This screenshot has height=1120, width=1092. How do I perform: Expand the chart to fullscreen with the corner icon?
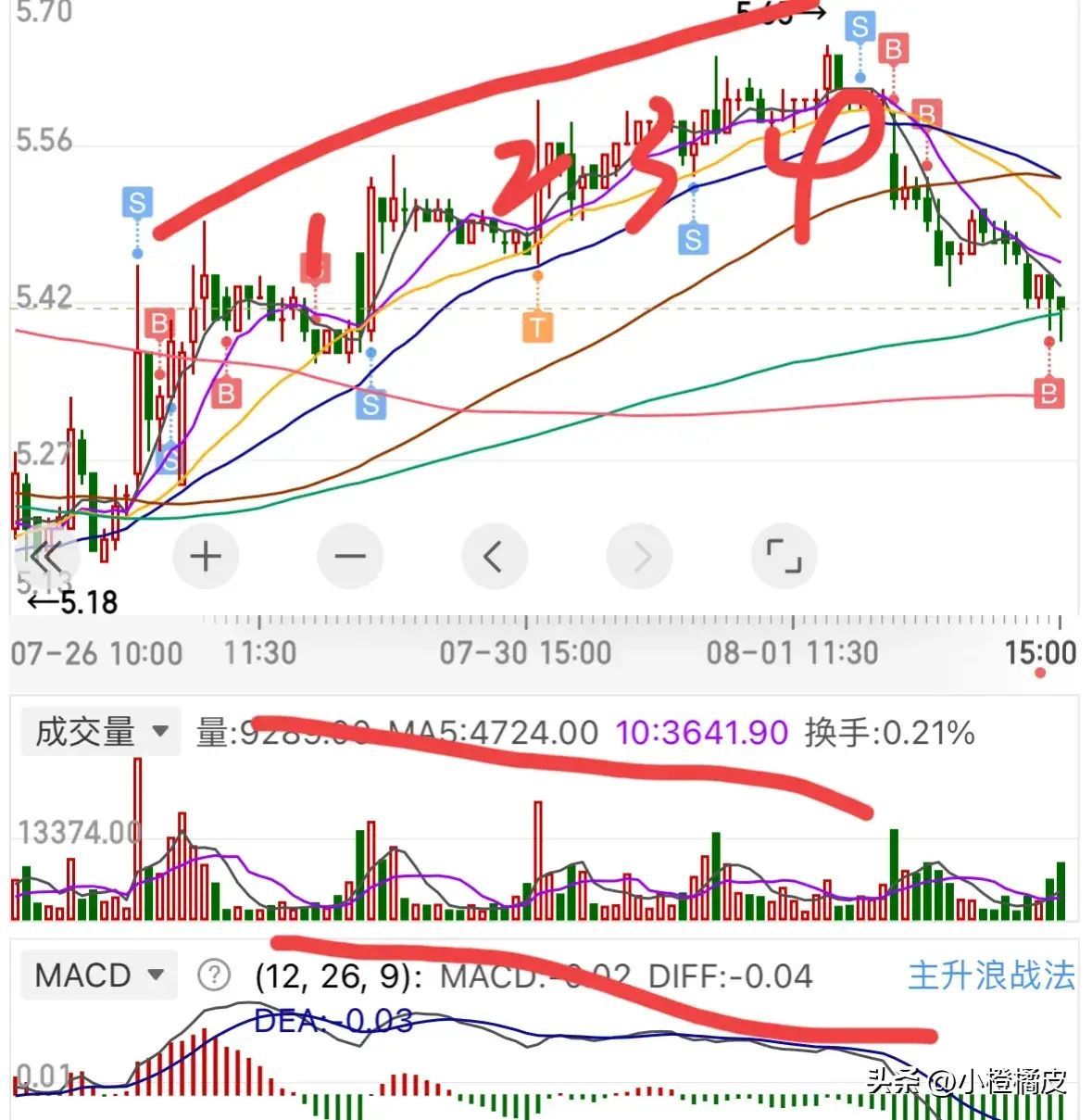click(x=784, y=556)
